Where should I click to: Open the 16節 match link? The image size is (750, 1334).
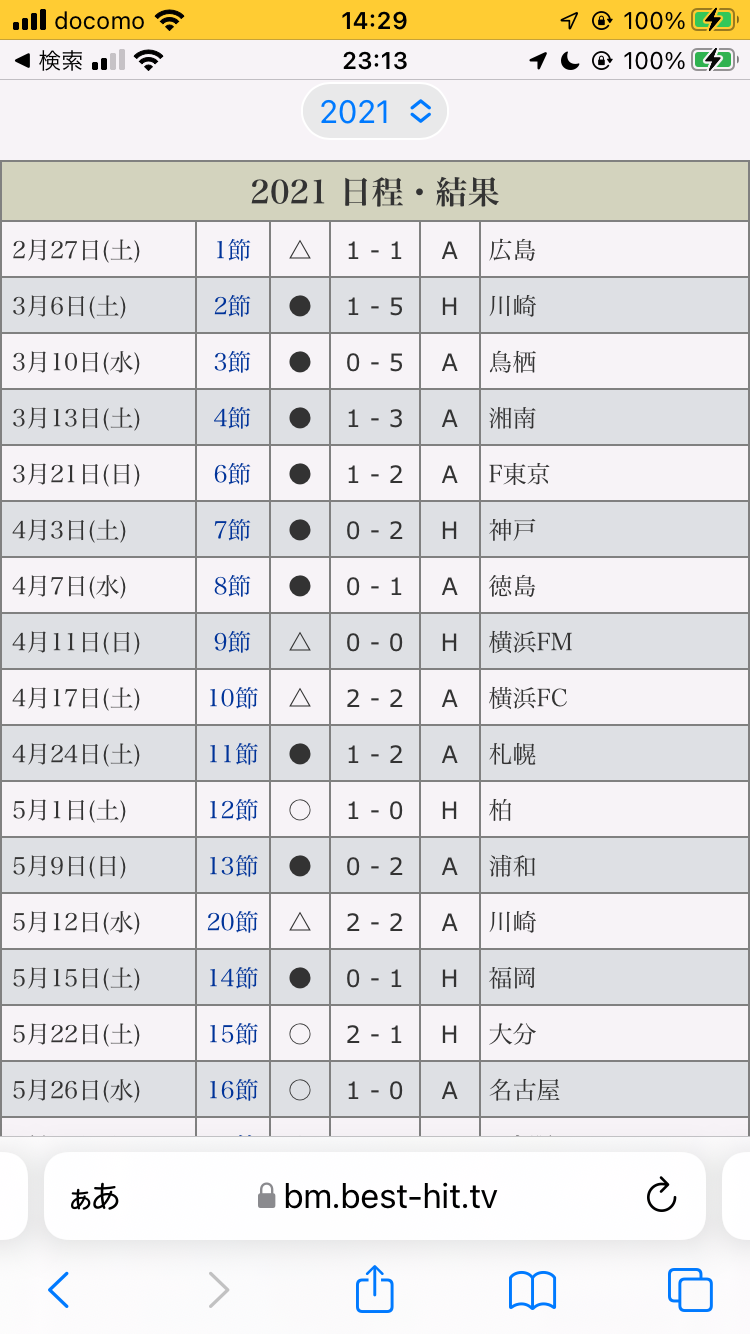pyautogui.click(x=233, y=1090)
